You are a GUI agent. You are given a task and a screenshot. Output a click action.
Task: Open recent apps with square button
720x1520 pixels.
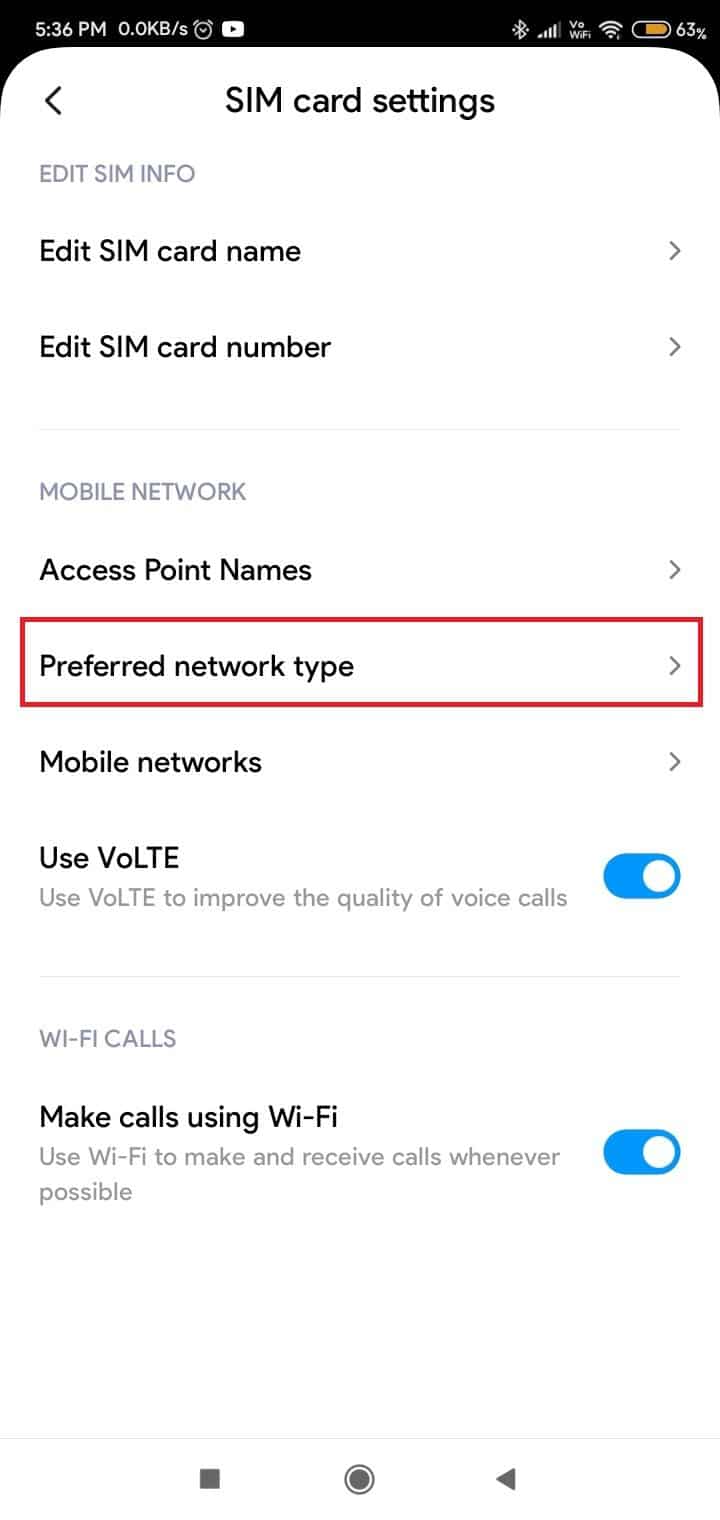[210, 1479]
